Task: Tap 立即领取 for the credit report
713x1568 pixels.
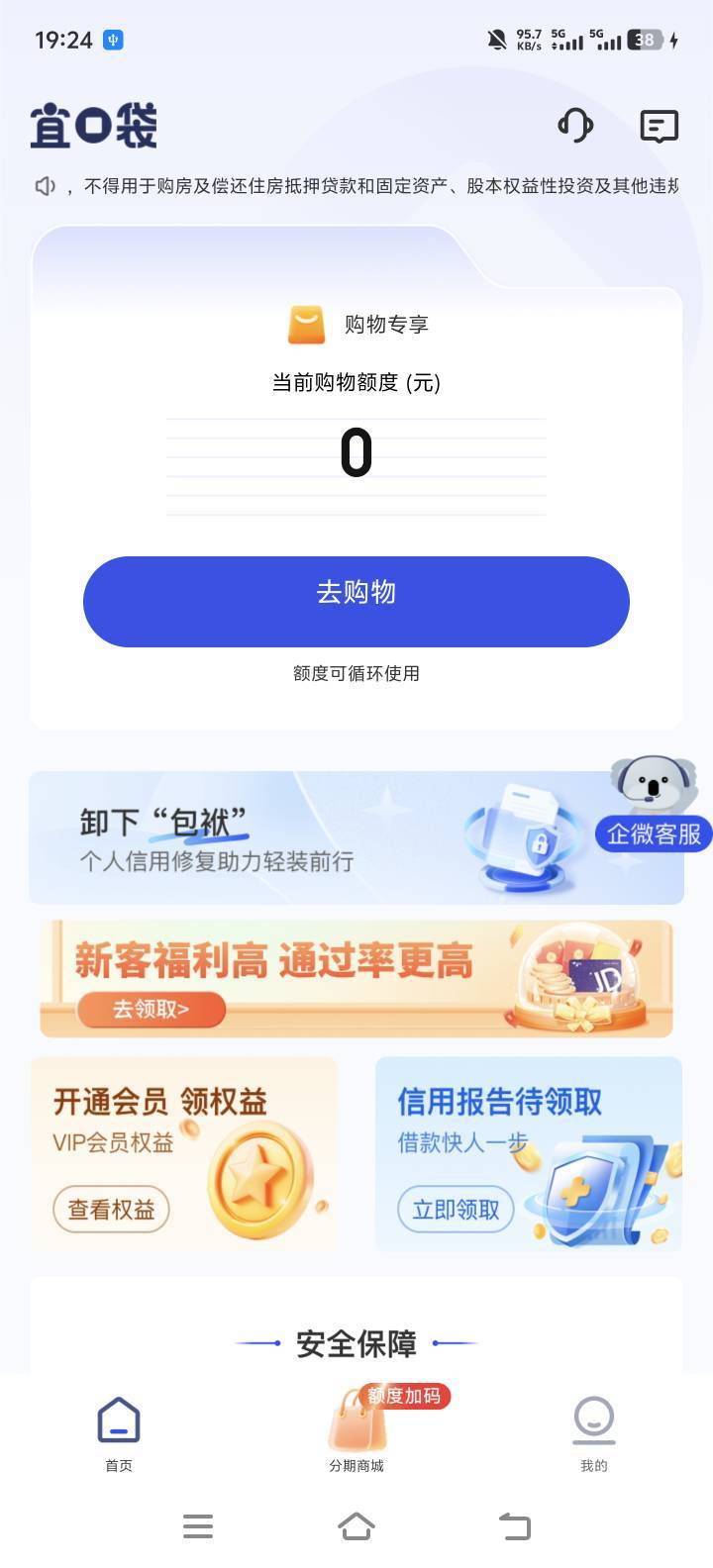Action: pos(456,1209)
